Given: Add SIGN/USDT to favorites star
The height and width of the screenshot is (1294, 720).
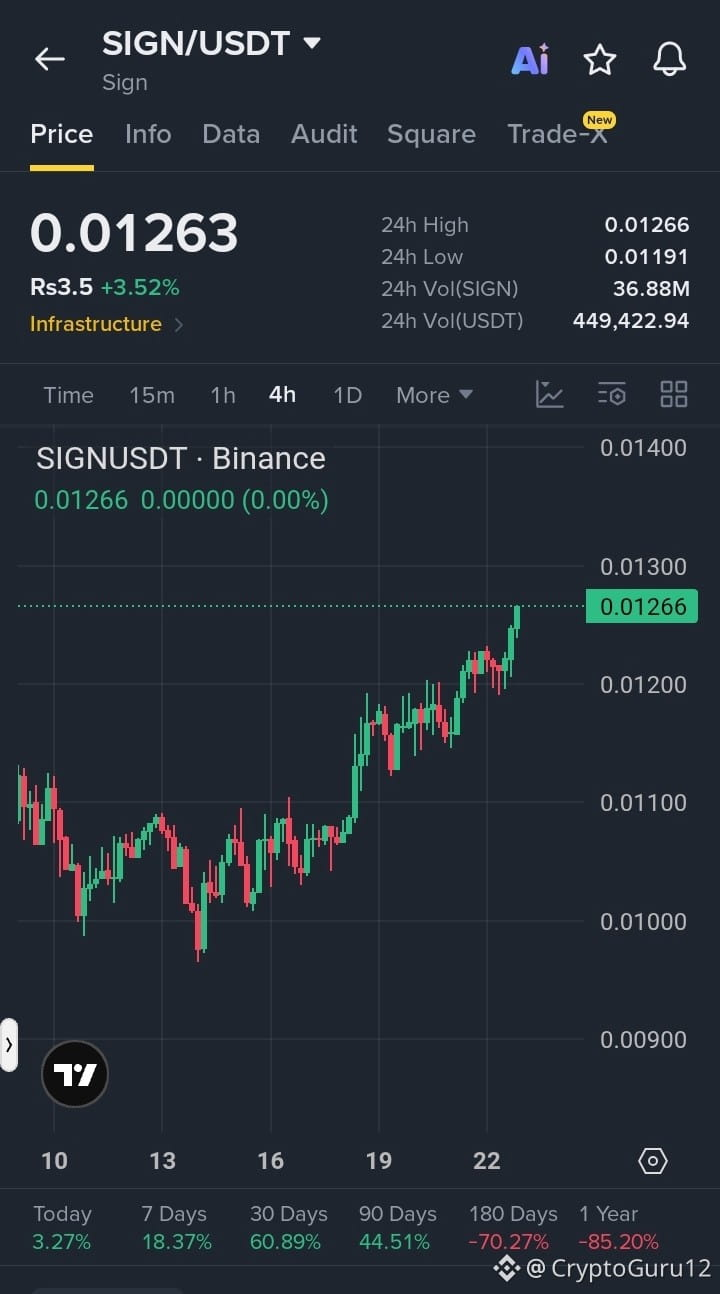Looking at the screenshot, I should pos(600,59).
